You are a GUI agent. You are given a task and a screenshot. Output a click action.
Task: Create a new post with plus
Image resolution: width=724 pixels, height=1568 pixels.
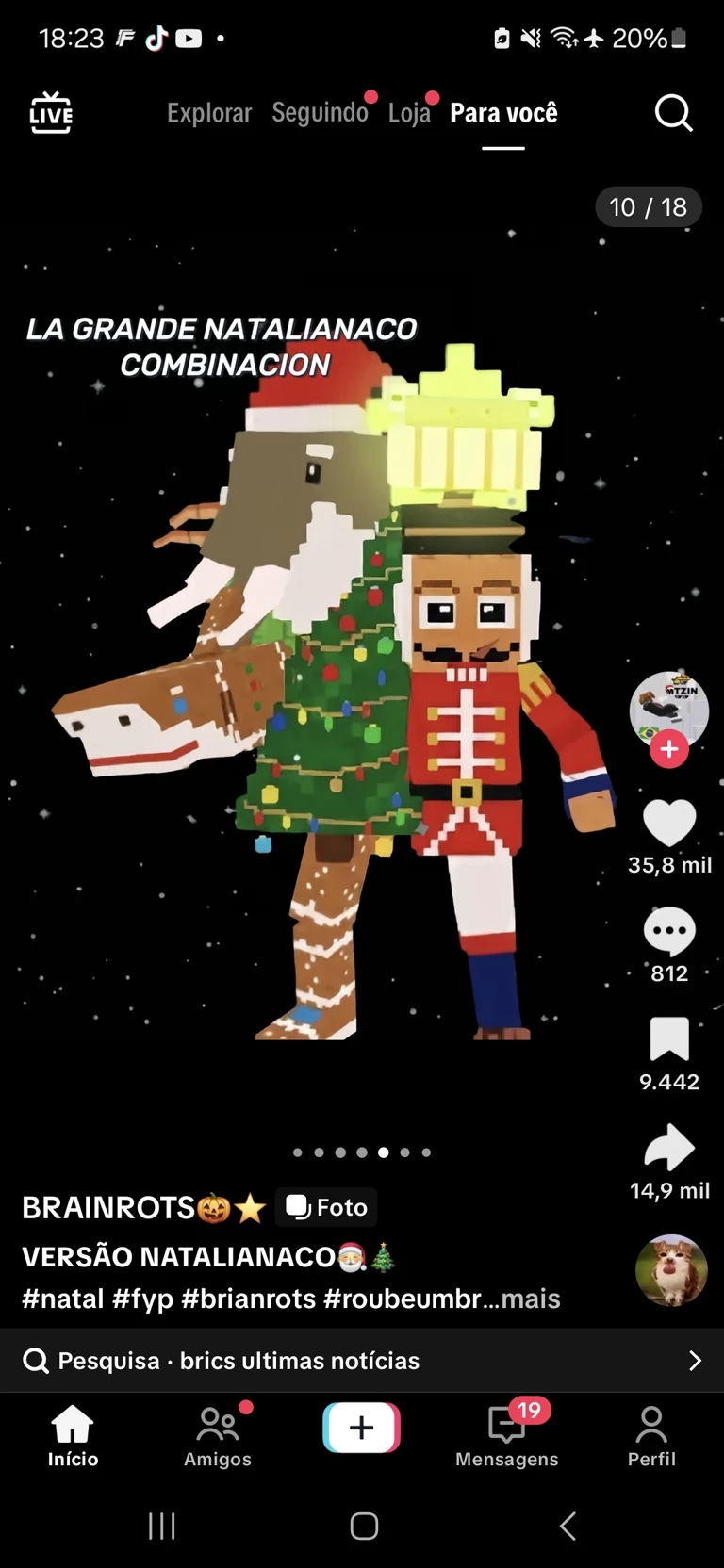coord(362,1428)
